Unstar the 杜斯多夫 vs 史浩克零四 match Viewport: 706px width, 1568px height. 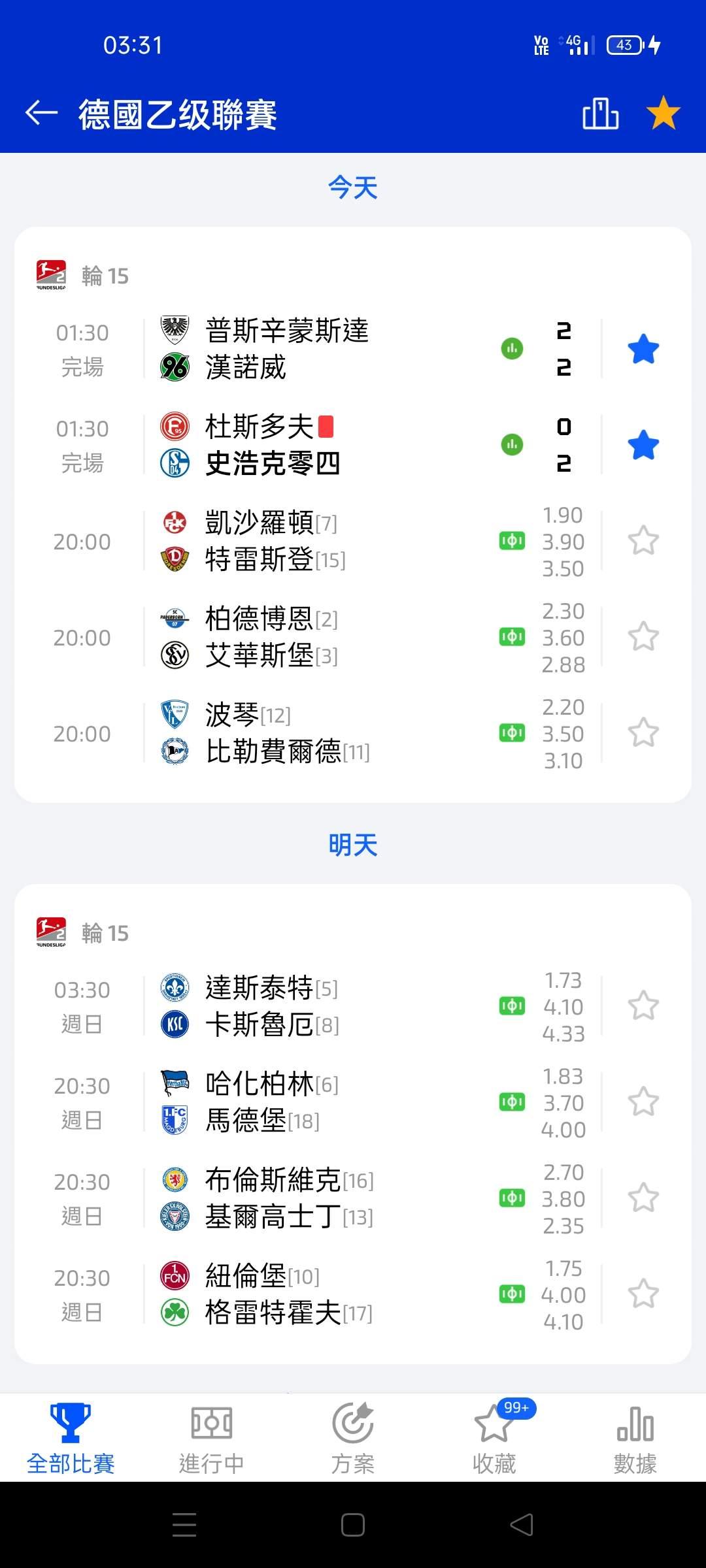[x=643, y=445]
